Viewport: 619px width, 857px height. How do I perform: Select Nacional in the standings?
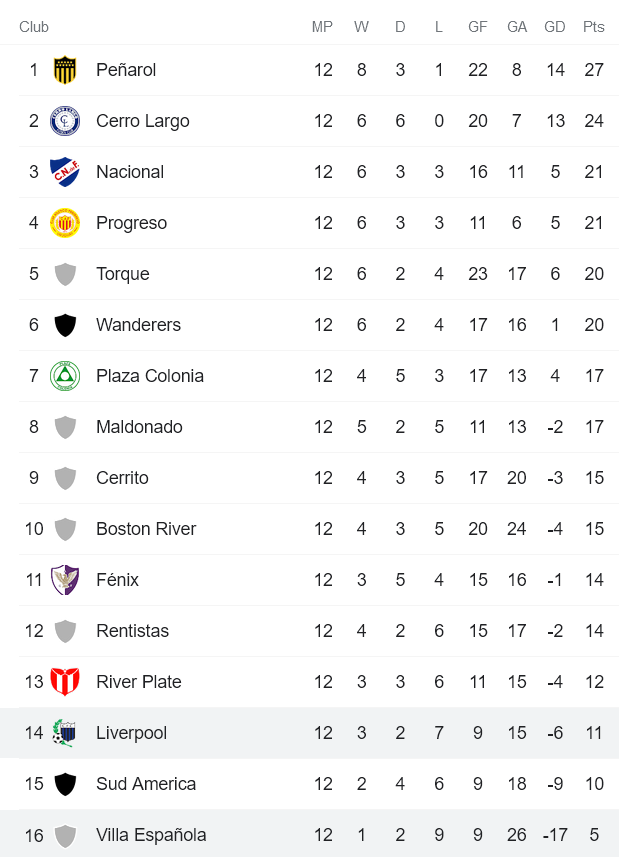tap(130, 172)
